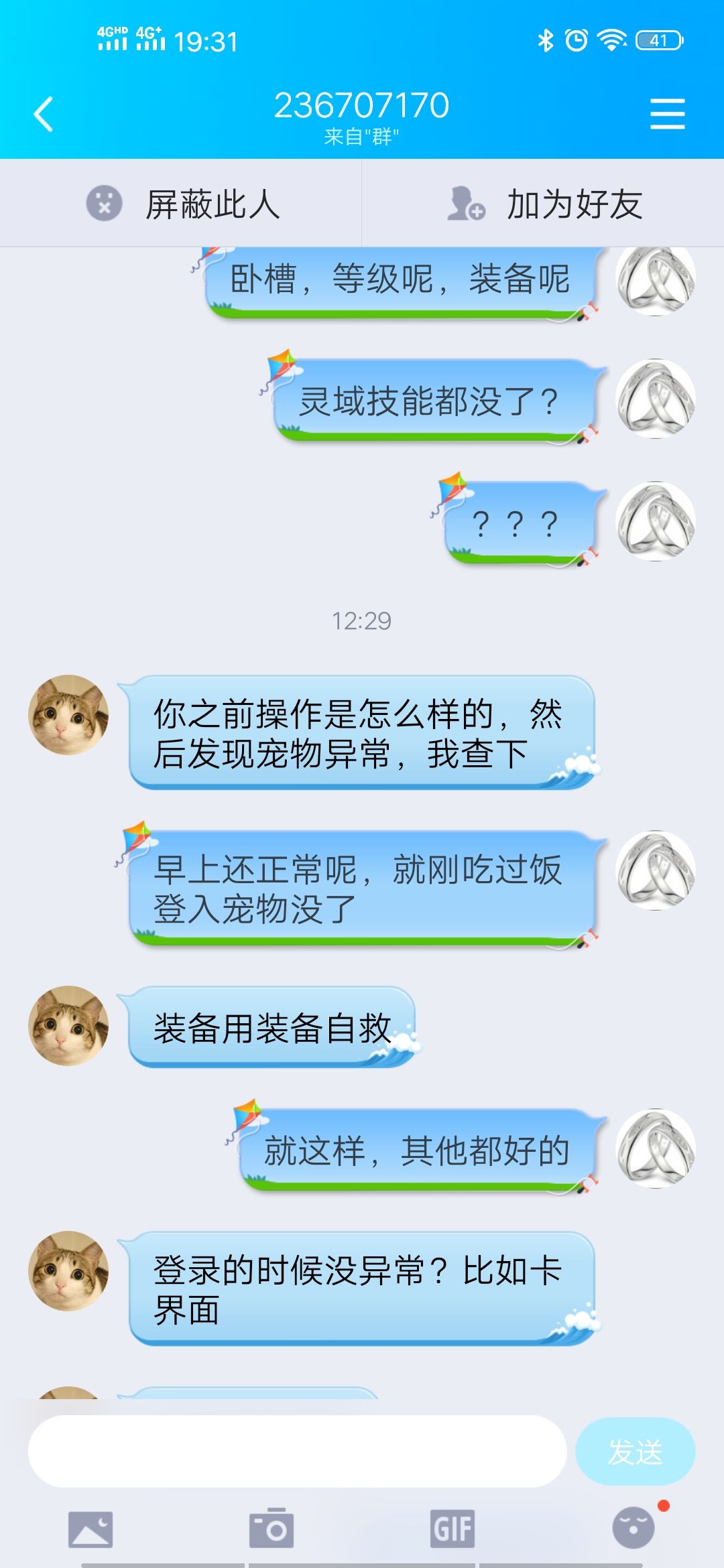
Task: Open the hamburger menu at top right
Action: click(667, 113)
